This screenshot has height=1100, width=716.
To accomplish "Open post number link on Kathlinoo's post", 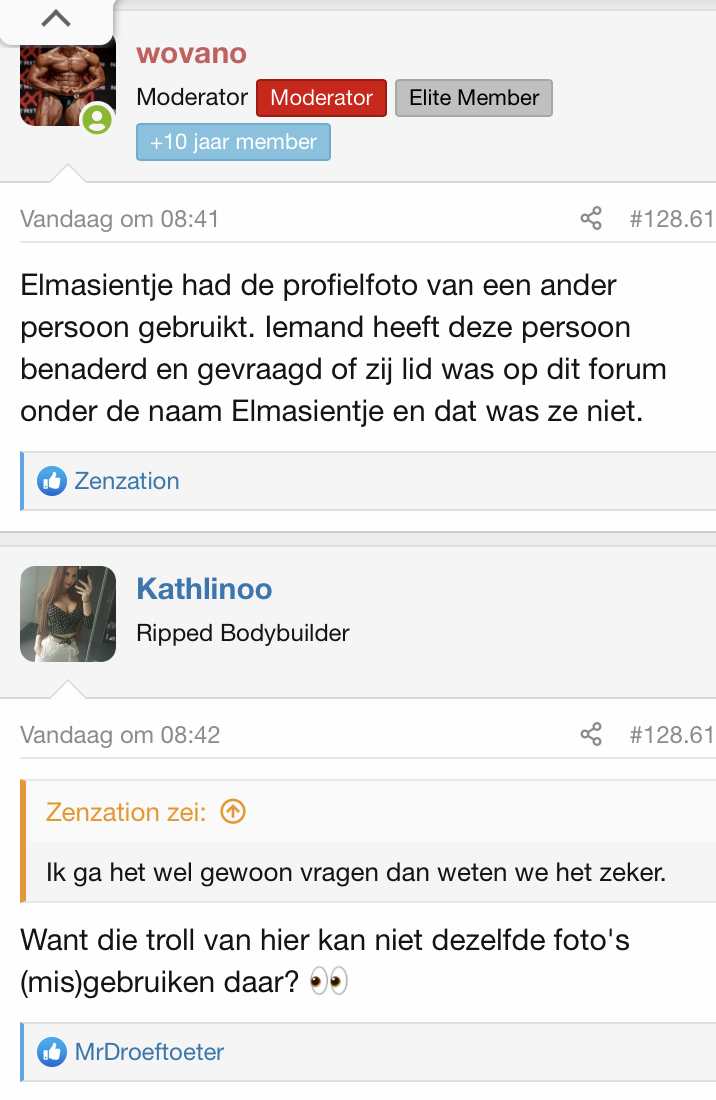I will (671, 735).
